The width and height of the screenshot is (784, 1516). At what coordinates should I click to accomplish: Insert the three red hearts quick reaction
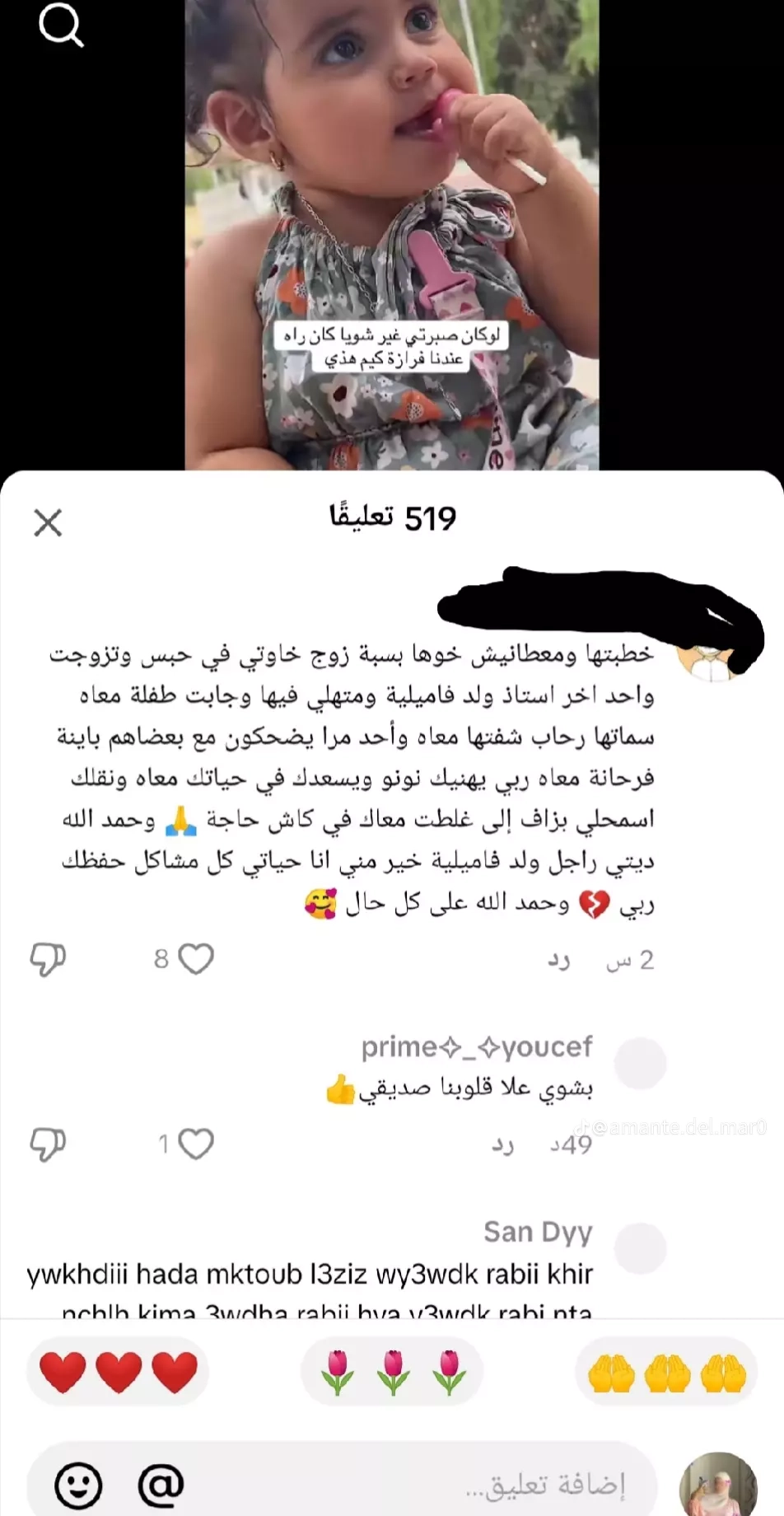click(119, 1373)
